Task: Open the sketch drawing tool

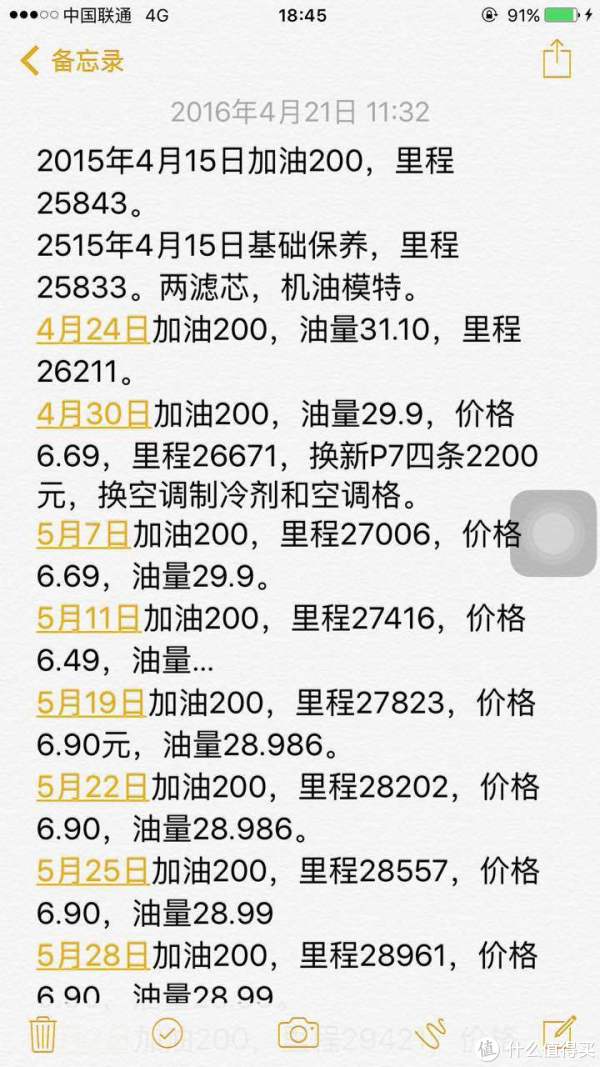Action: coord(430,1034)
